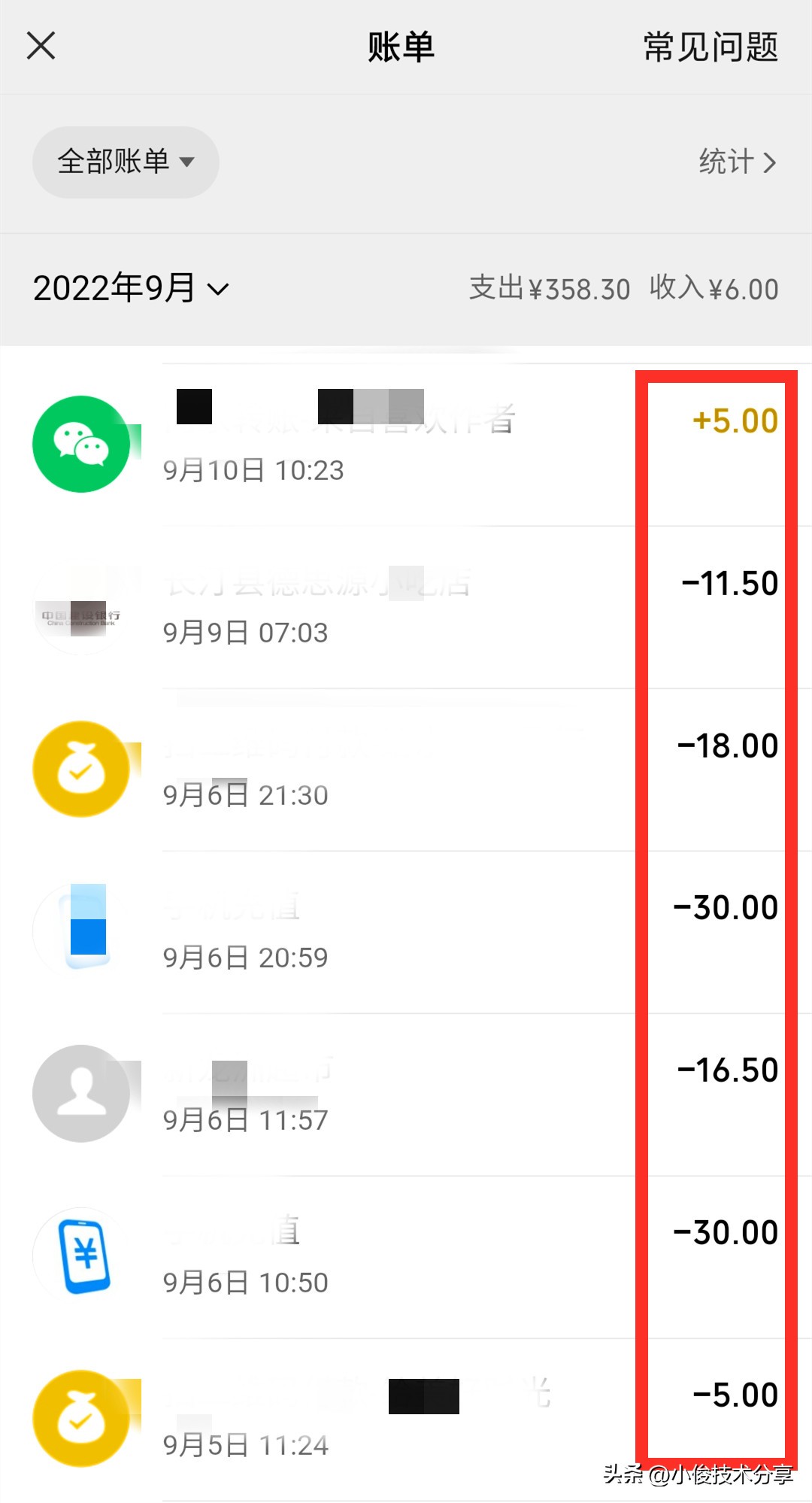Open the -11.50 transaction from 9月9日 07:03
Screen dimensions: 812x1503
tap(406, 606)
